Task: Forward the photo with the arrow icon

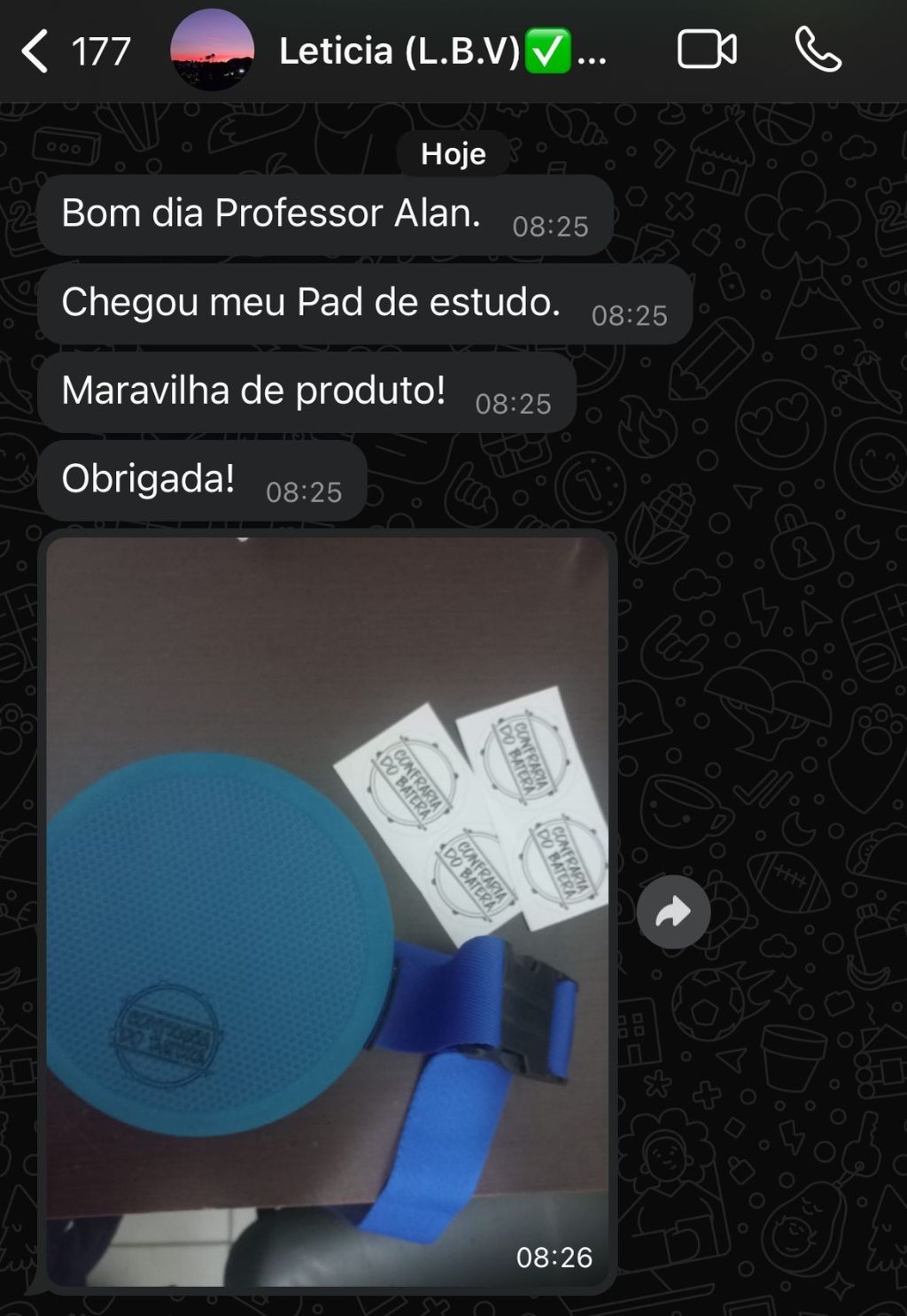Action: (673, 912)
